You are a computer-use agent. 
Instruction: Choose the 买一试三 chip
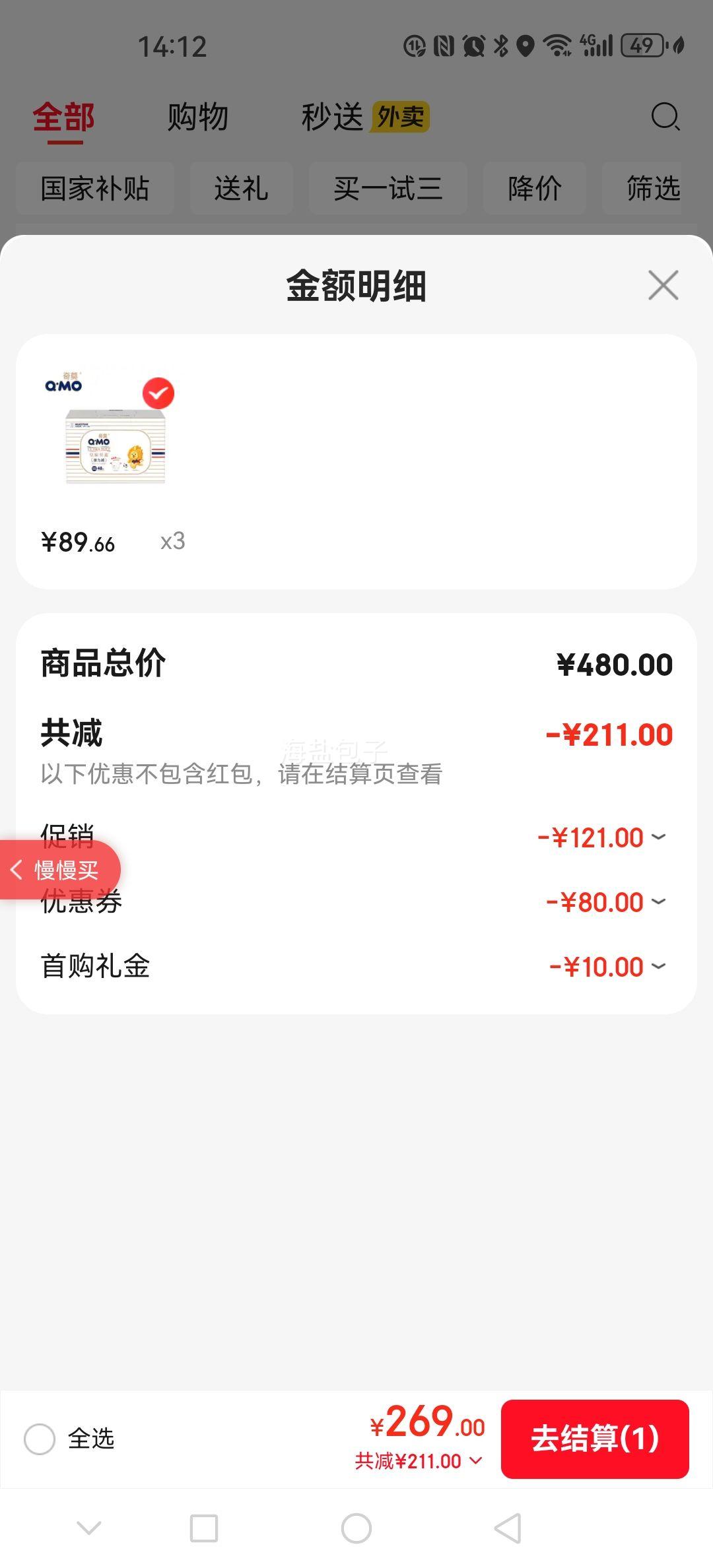click(388, 189)
